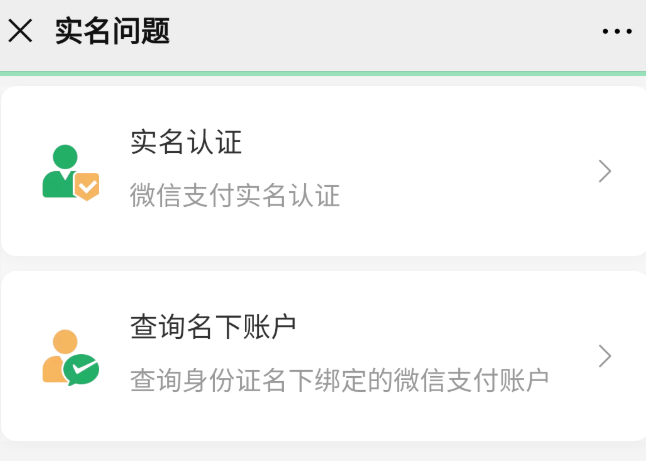Open 查询名下账户 account lookup
Image resolution: width=646 pixels, height=461 pixels.
(x=322, y=356)
